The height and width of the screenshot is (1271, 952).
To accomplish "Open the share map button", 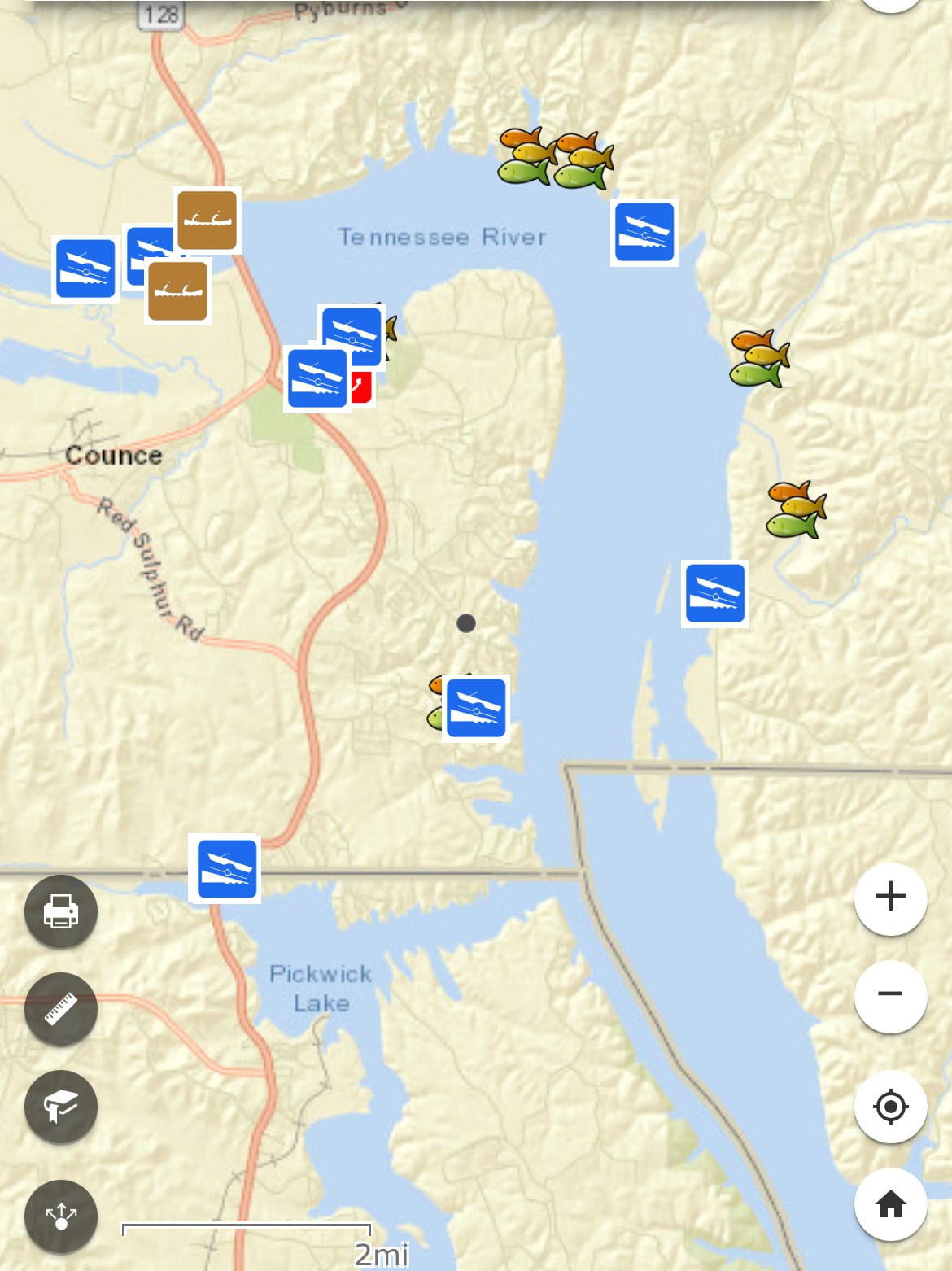I will coord(61,1216).
